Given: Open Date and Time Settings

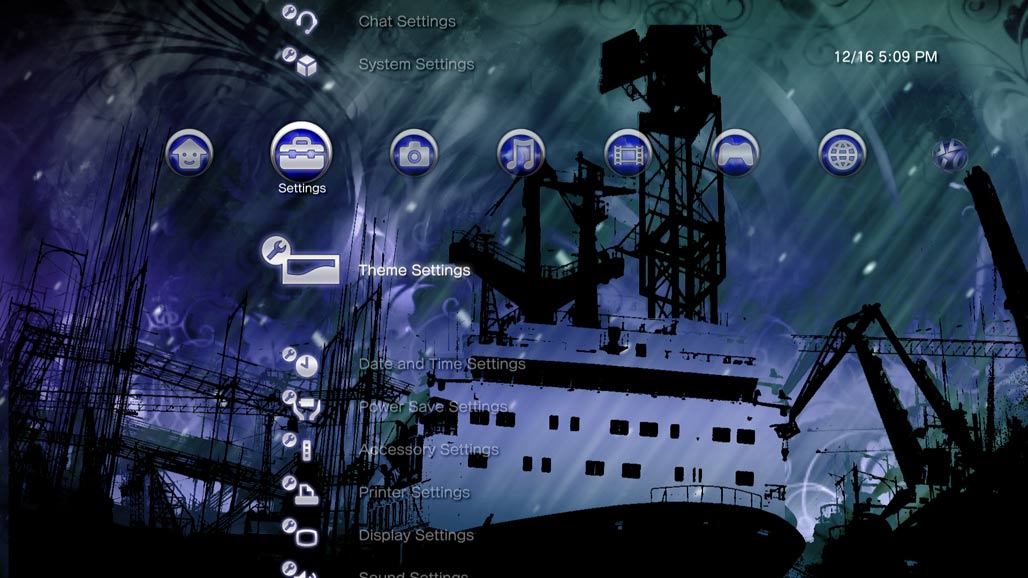Looking at the screenshot, I should coord(441,364).
